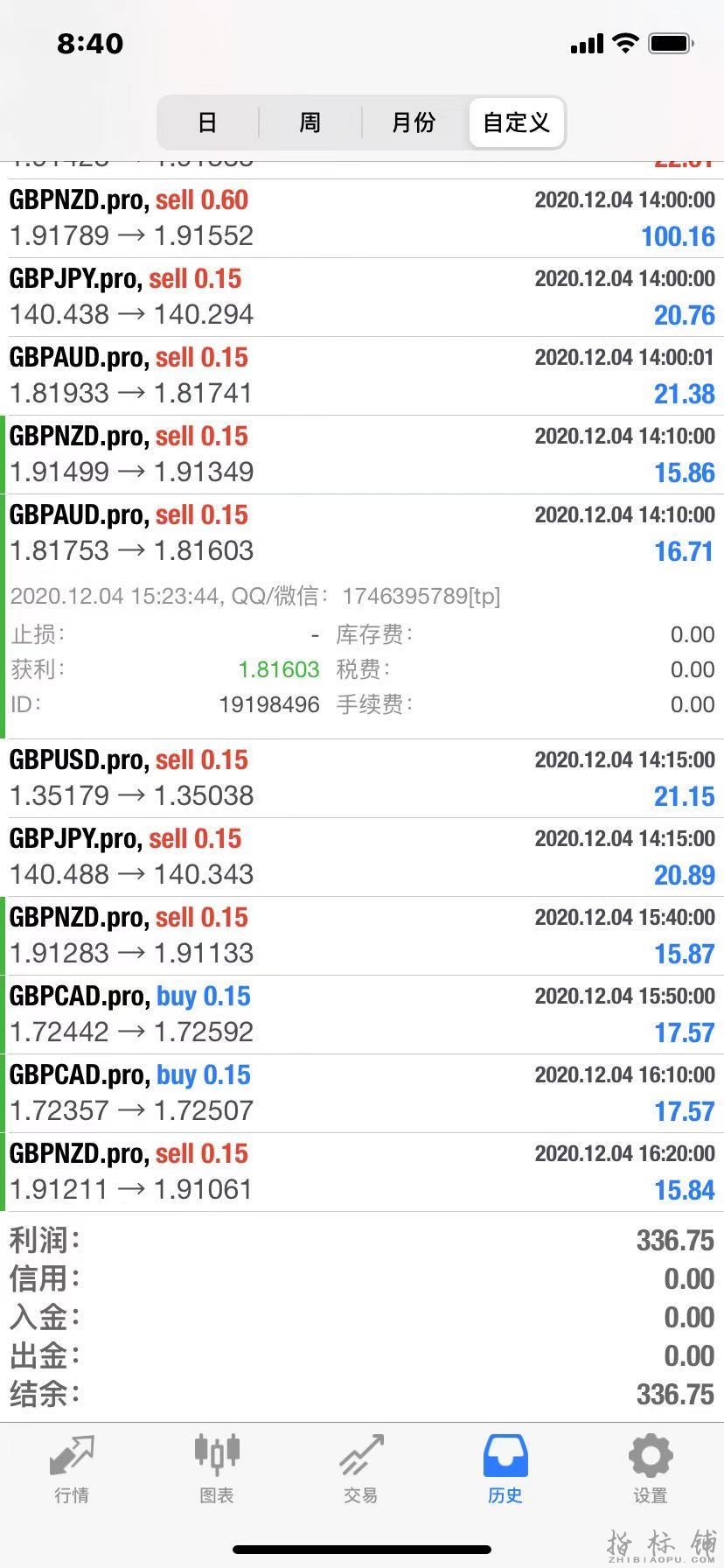724x1568 pixels.
Task: Expand GBPNZD.pro trade from 16:20:00
Action: (362, 1172)
